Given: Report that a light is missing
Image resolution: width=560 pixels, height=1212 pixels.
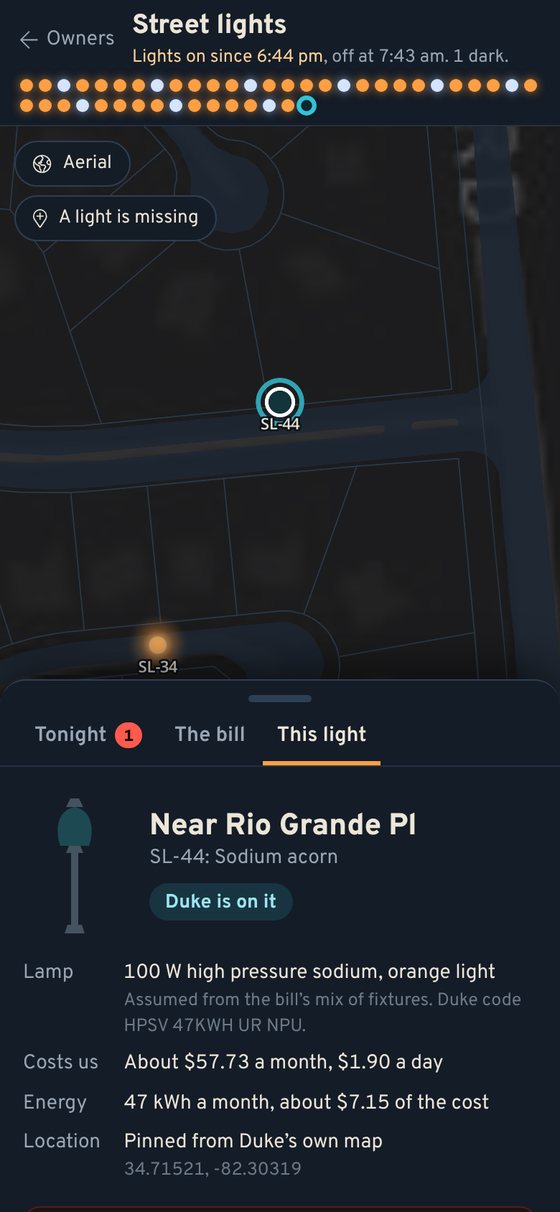Looking at the screenshot, I should (115, 217).
